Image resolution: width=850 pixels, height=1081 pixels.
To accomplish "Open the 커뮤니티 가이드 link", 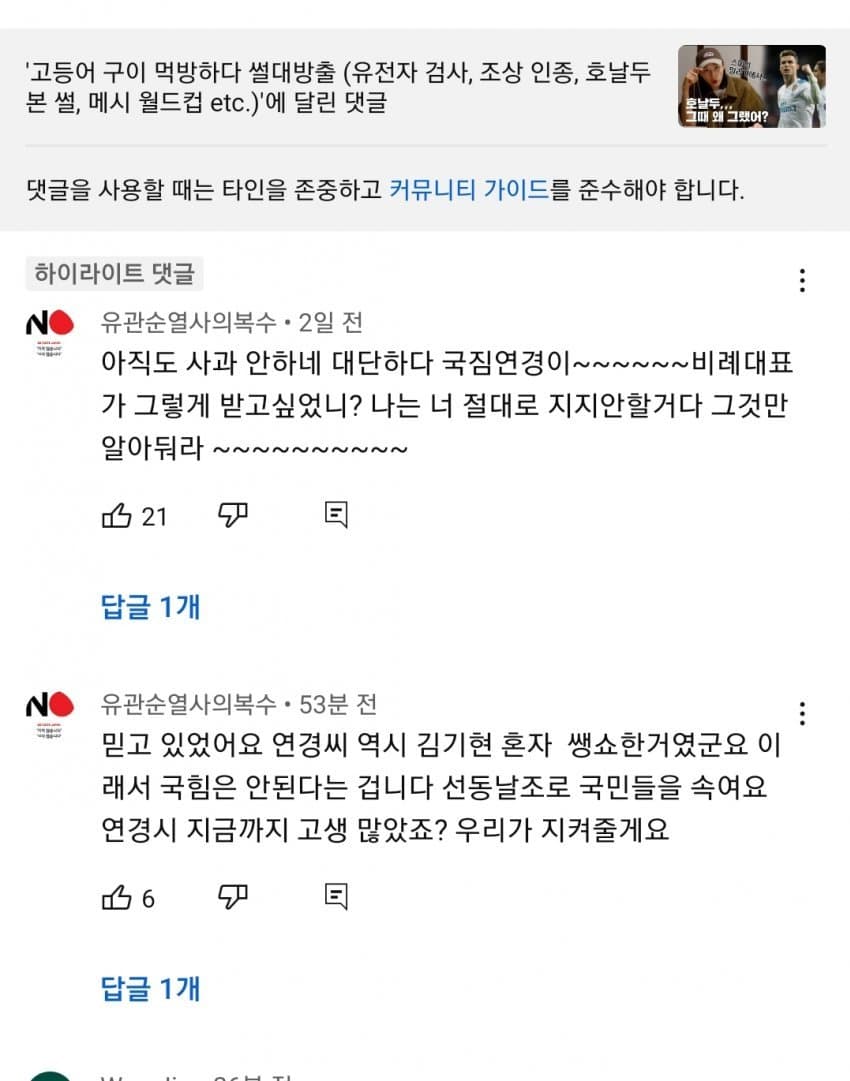I will coord(469,190).
